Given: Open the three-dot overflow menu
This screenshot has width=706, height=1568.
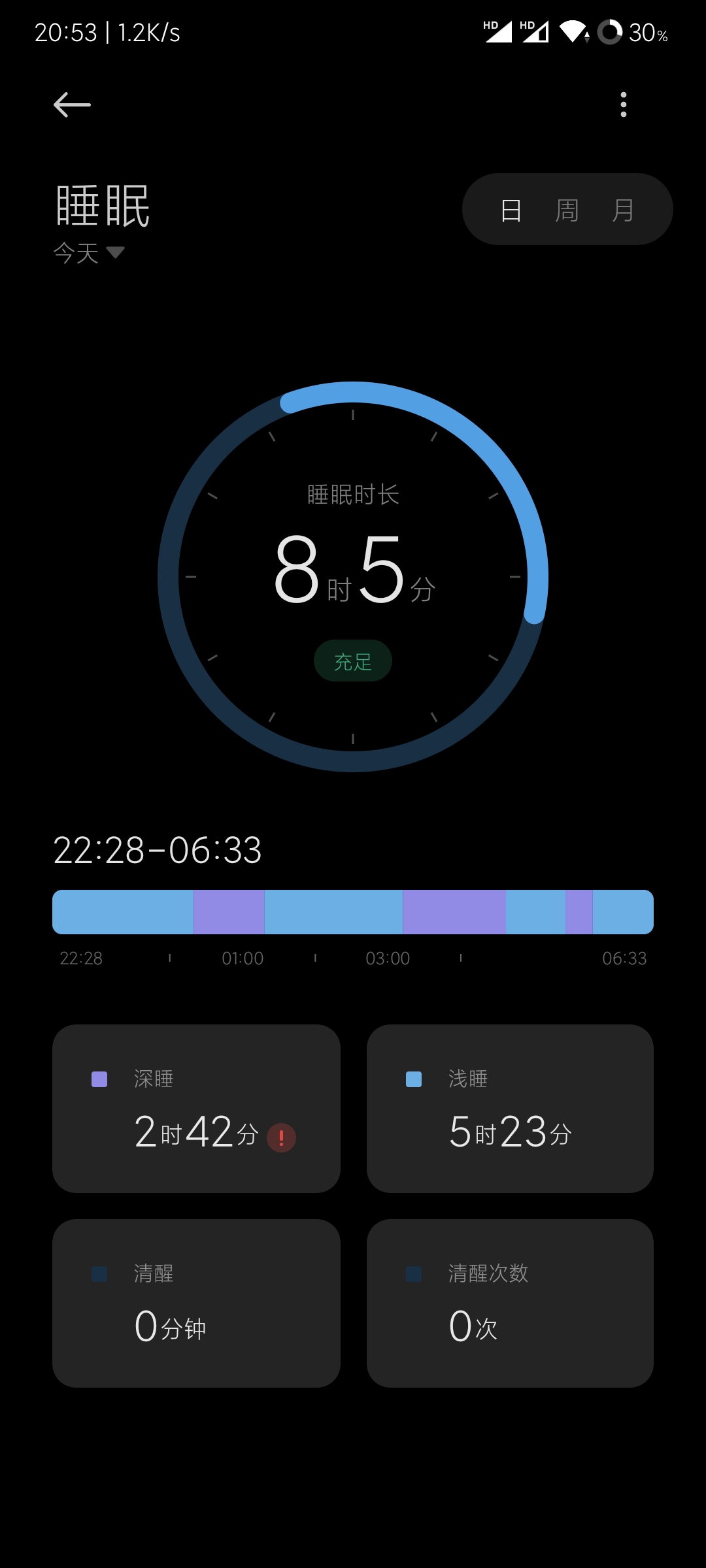Looking at the screenshot, I should coord(624,105).
